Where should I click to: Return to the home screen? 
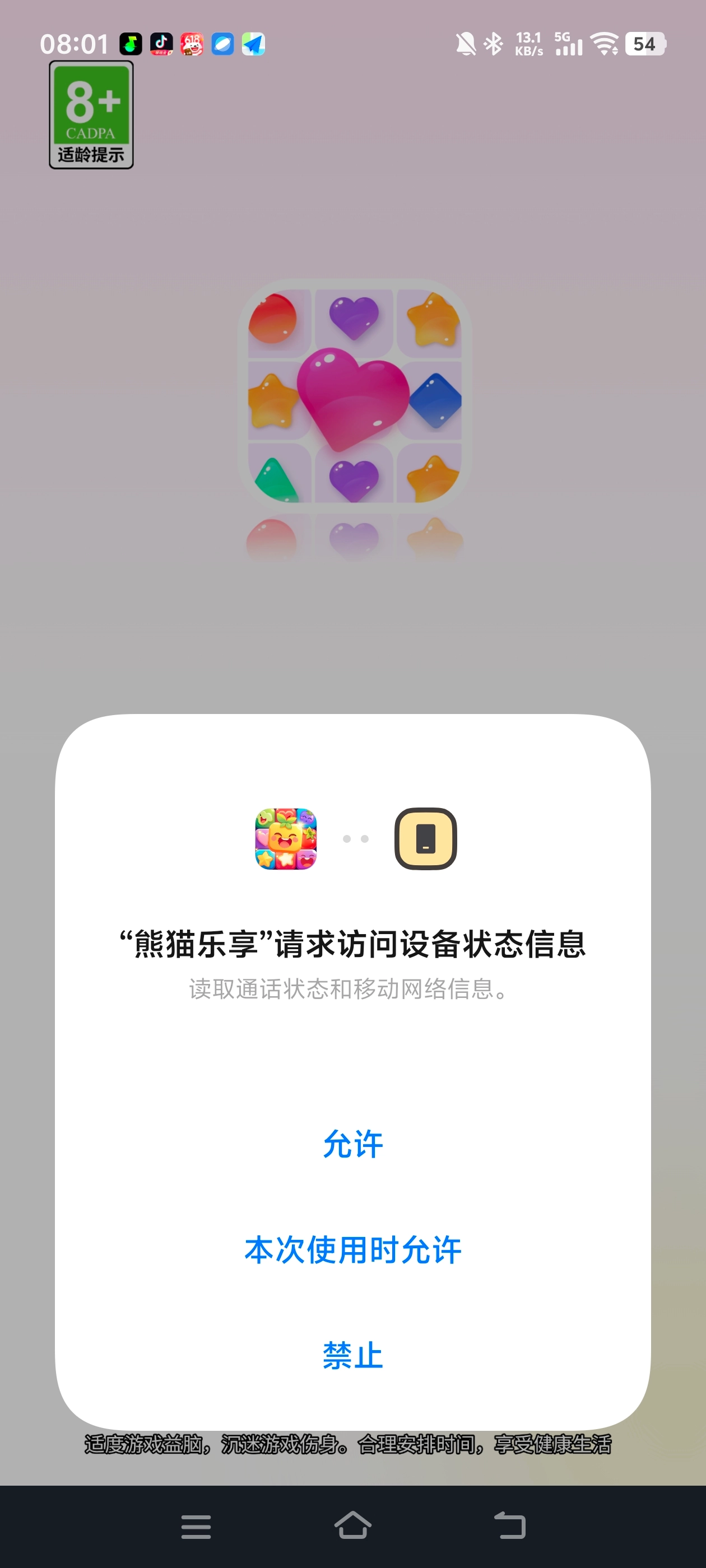352,1526
